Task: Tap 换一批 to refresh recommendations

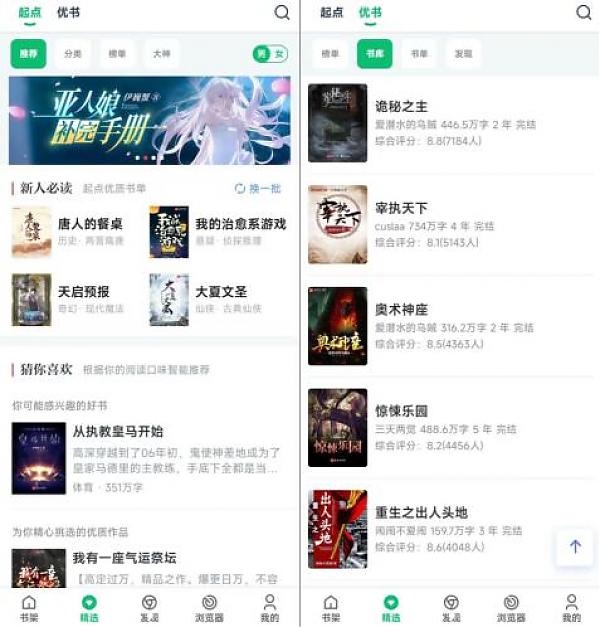Action: click(x=258, y=188)
